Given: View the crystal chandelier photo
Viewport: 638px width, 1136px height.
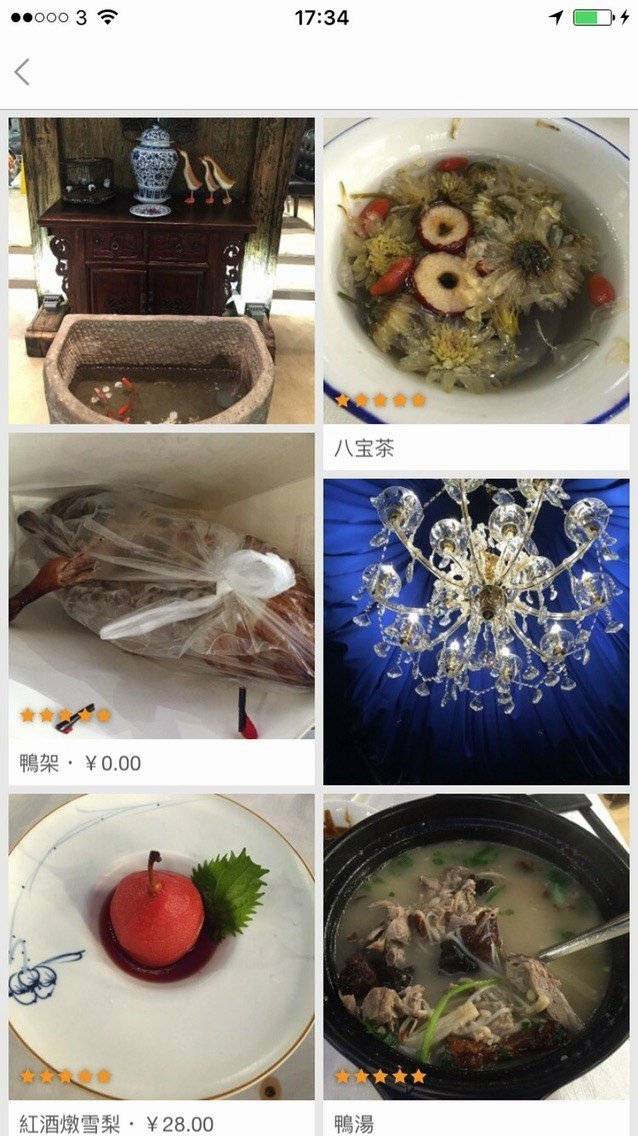Looking at the screenshot, I should point(476,631).
